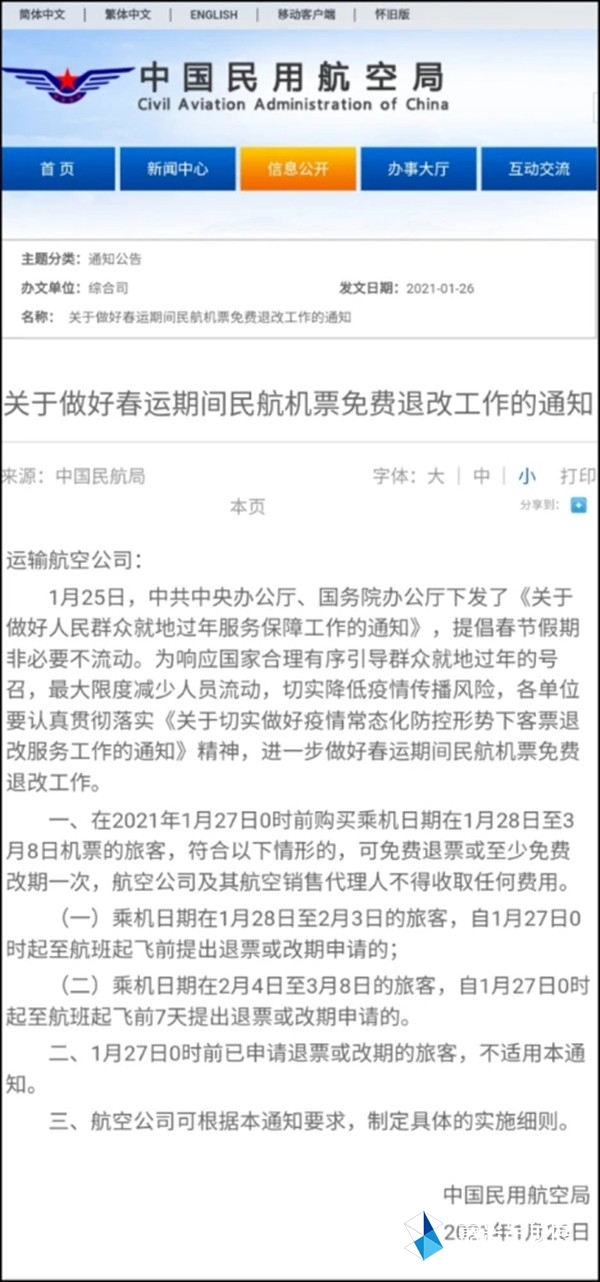Go to 首页 tab
Screen dimensions: 600x1282
57,169
